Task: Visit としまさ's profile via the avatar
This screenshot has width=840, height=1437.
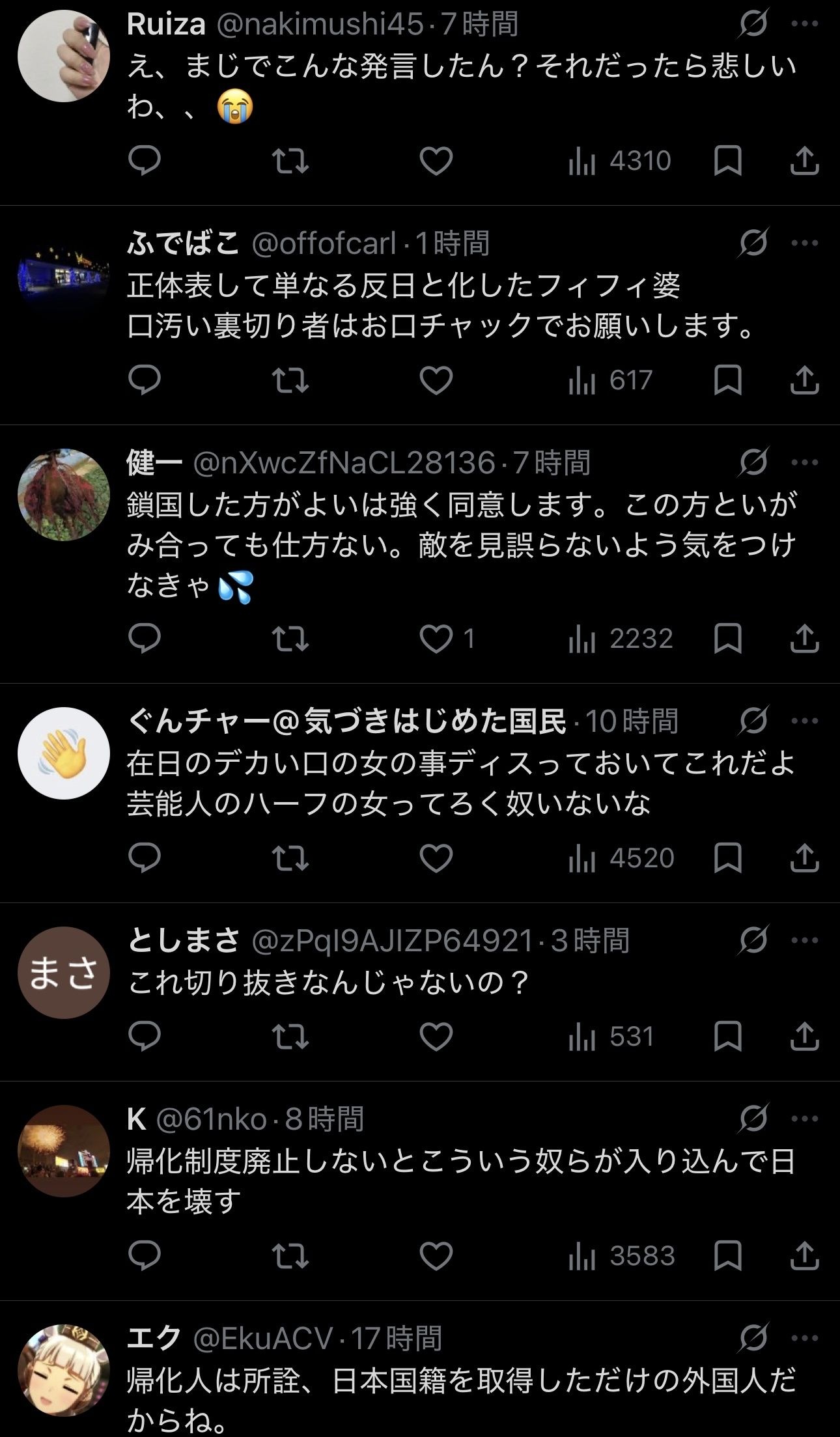Action: [x=63, y=973]
